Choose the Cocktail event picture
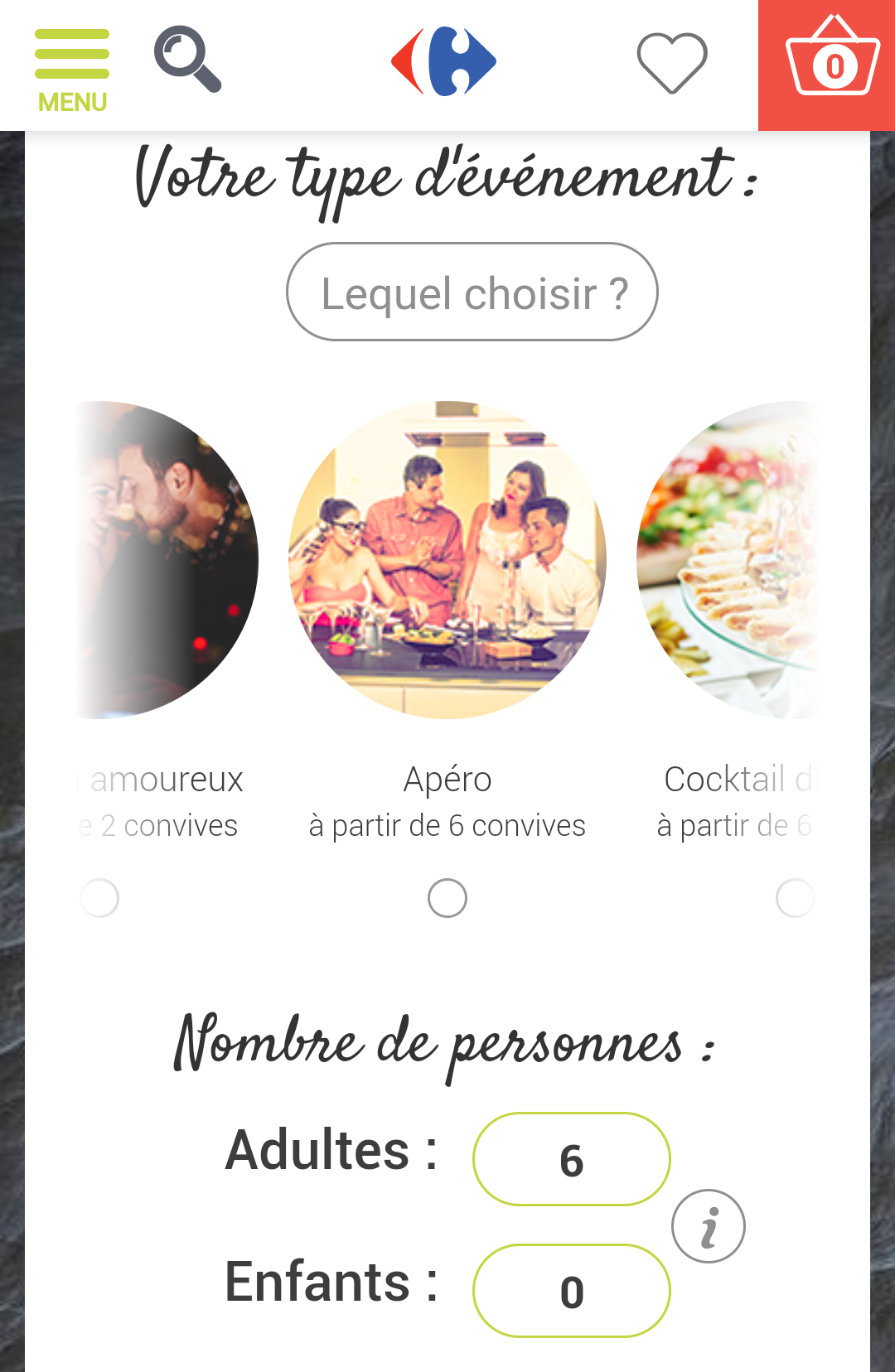The width and height of the screenshot is (895, 1372). click(729, 560)
